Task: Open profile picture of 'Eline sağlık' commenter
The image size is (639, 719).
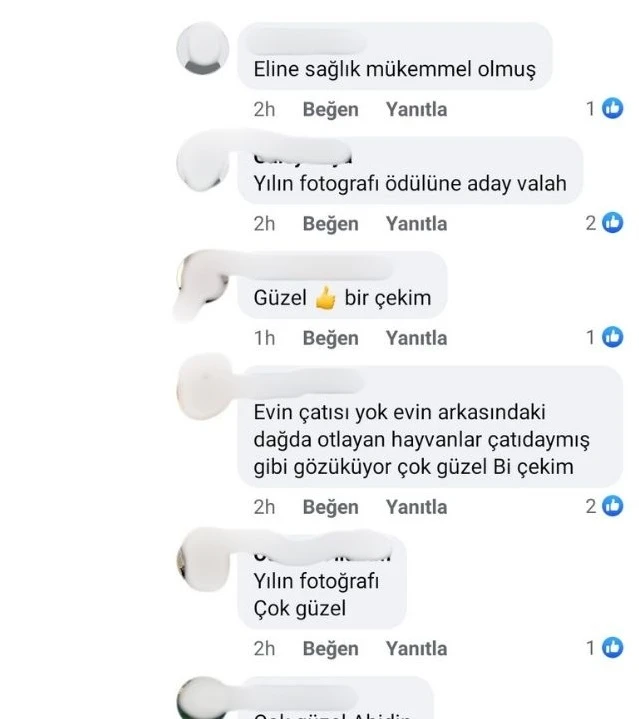Action: tap(209, 50)
